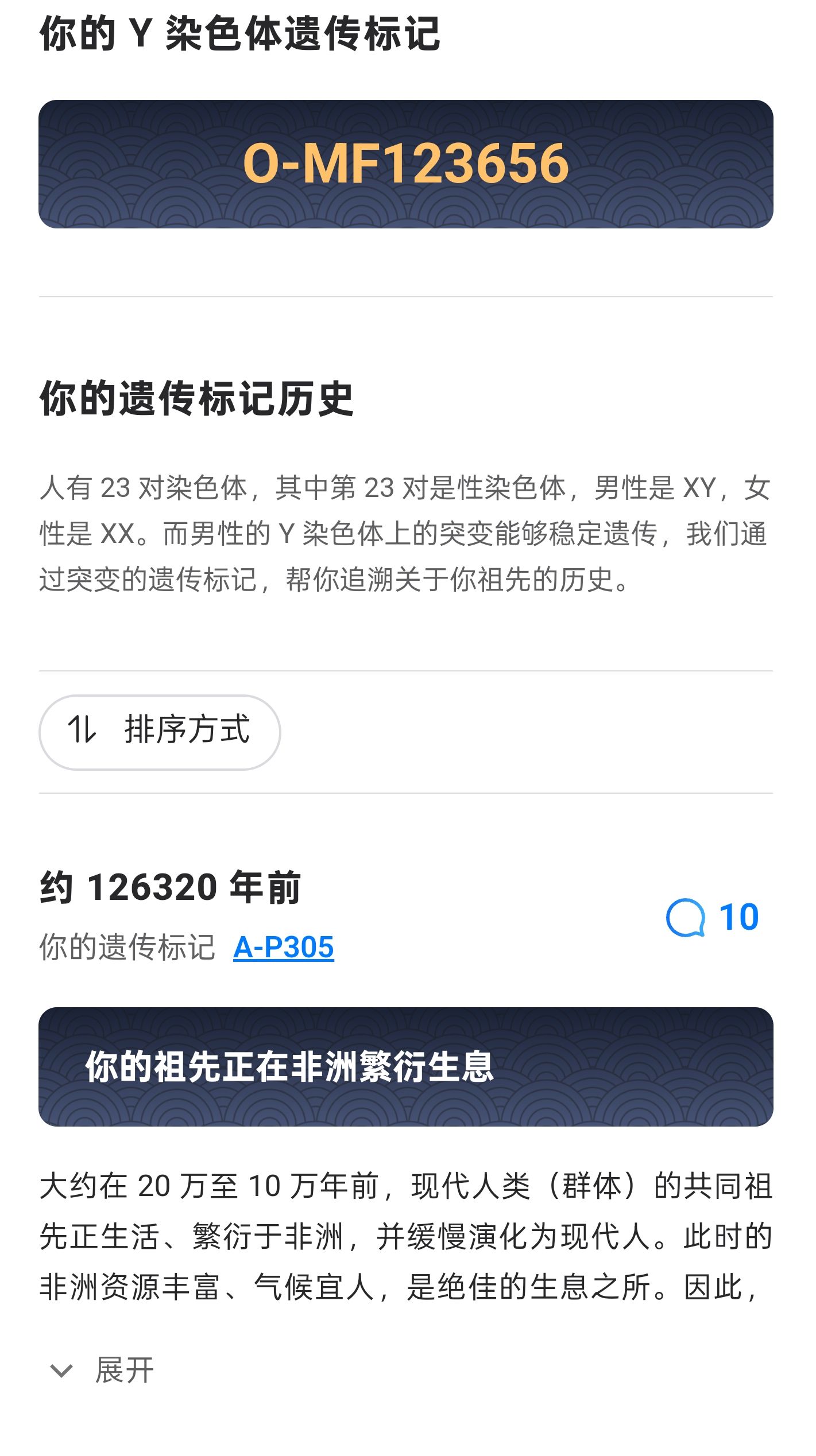This screenshot has width=816, height=1456.
Task: Open the O-MF123656 Y chromosome marker card
Action: [x=405, y=164]
